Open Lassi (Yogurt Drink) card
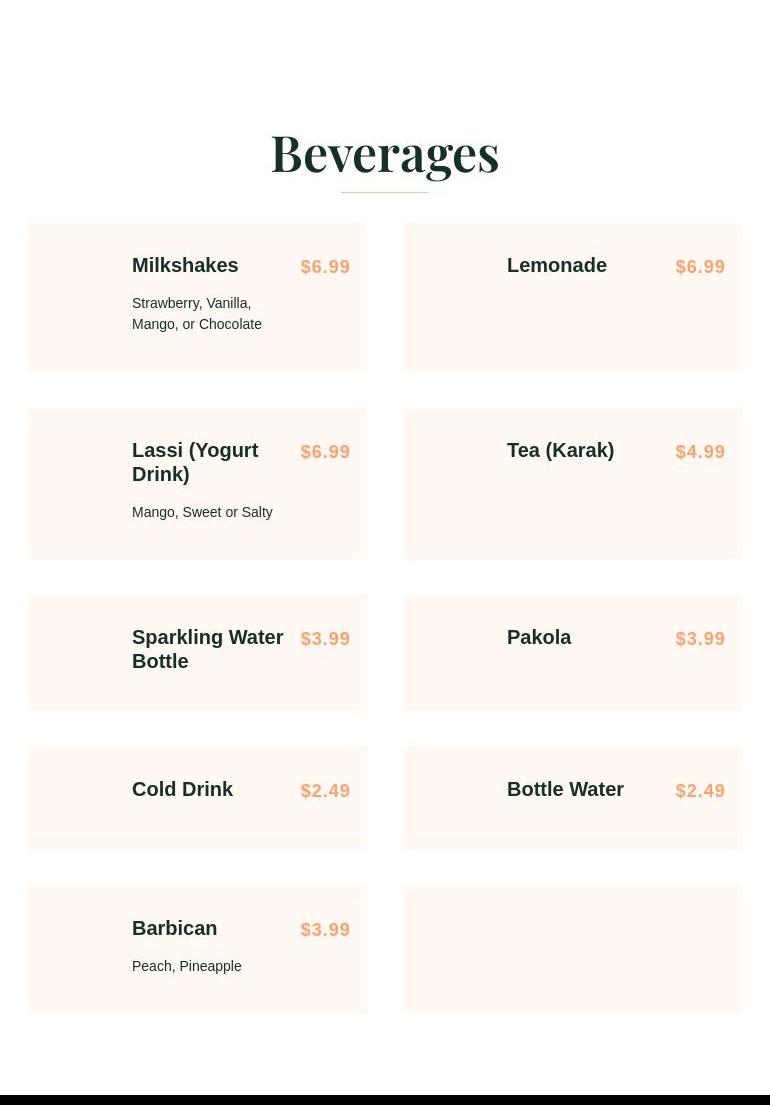 (x=197, y=482)
